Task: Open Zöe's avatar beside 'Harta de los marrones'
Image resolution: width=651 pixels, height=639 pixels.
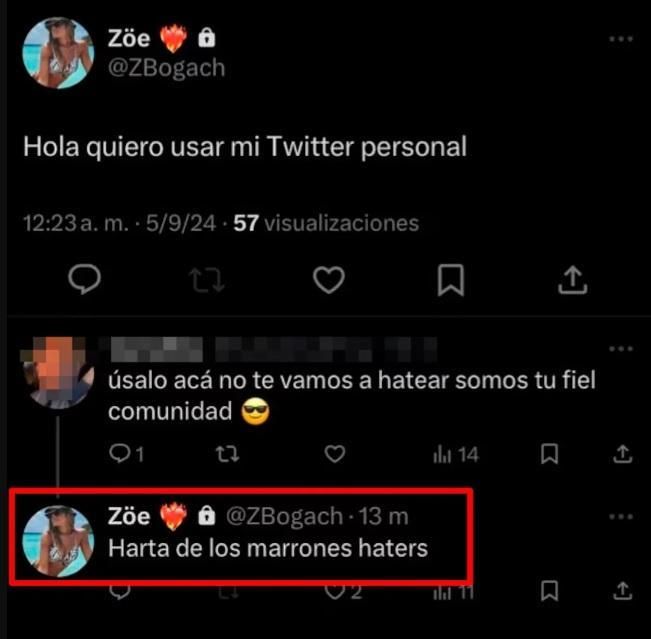Action: click(x=58, y=541)
